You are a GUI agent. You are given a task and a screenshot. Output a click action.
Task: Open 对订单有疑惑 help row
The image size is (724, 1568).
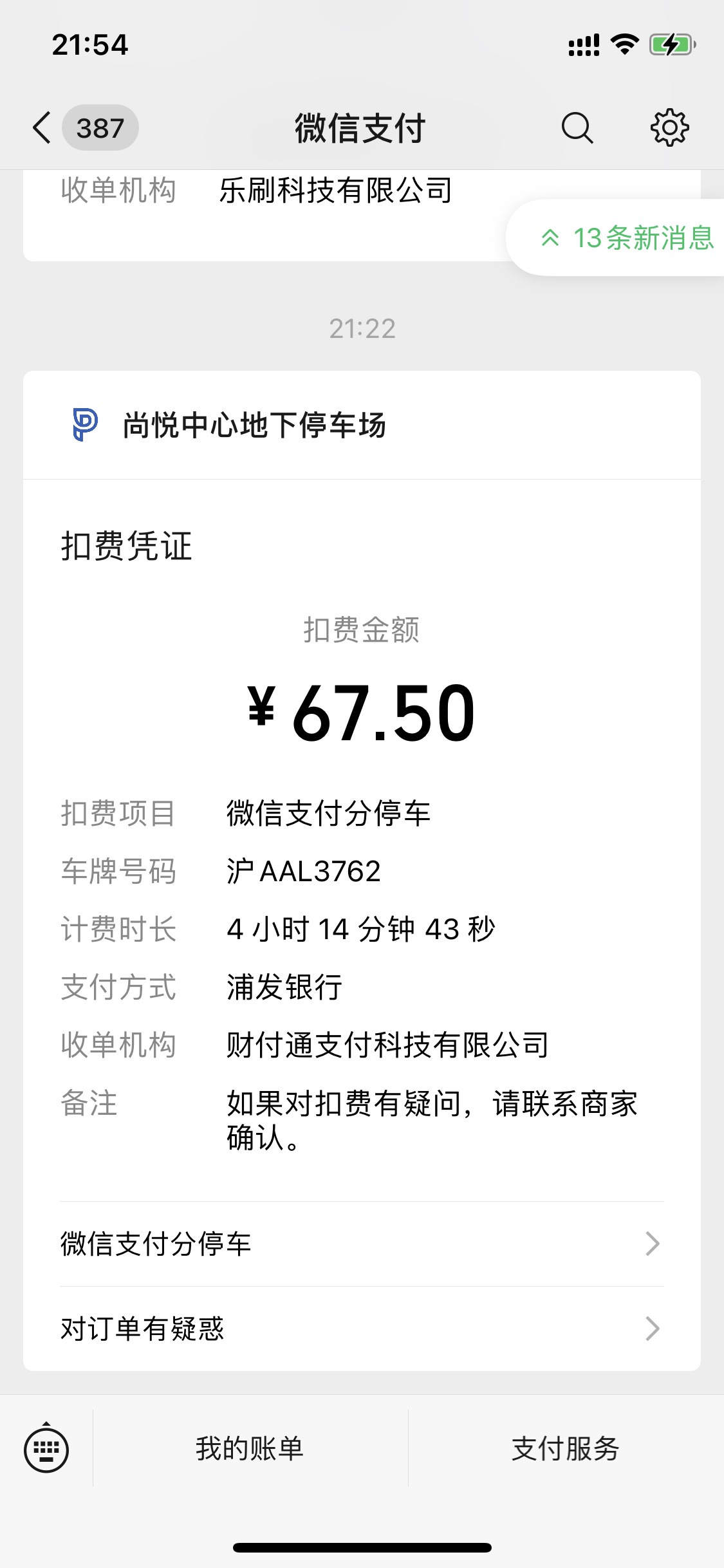point(362,1329)
